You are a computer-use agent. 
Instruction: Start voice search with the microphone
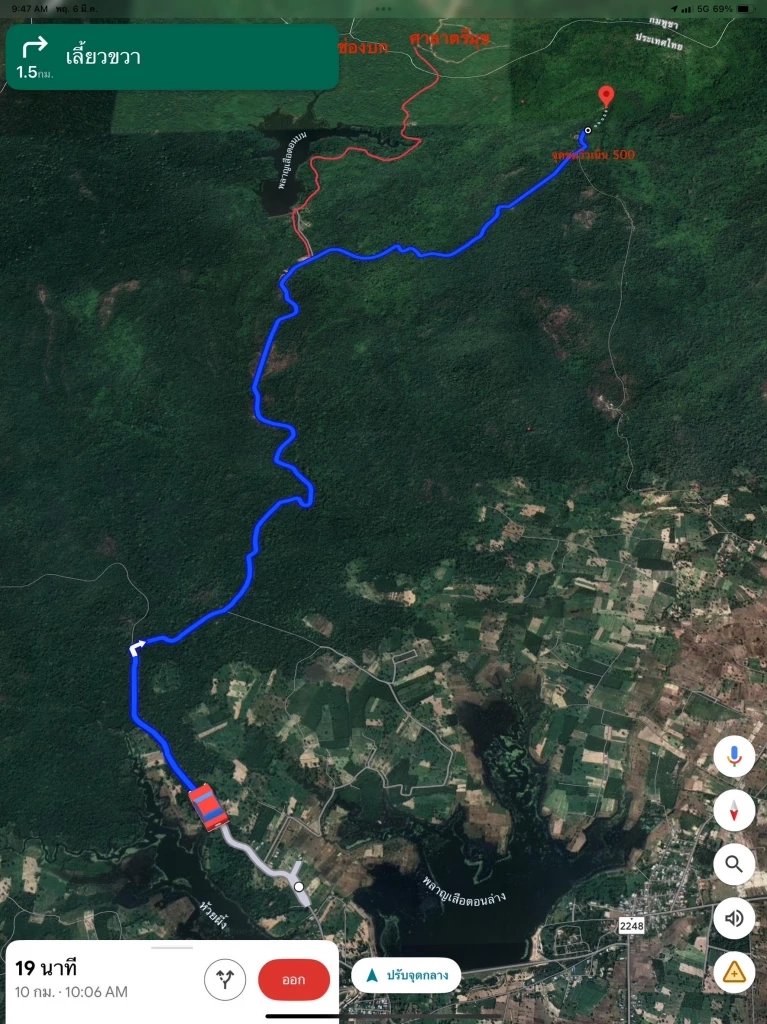[734, 757]
